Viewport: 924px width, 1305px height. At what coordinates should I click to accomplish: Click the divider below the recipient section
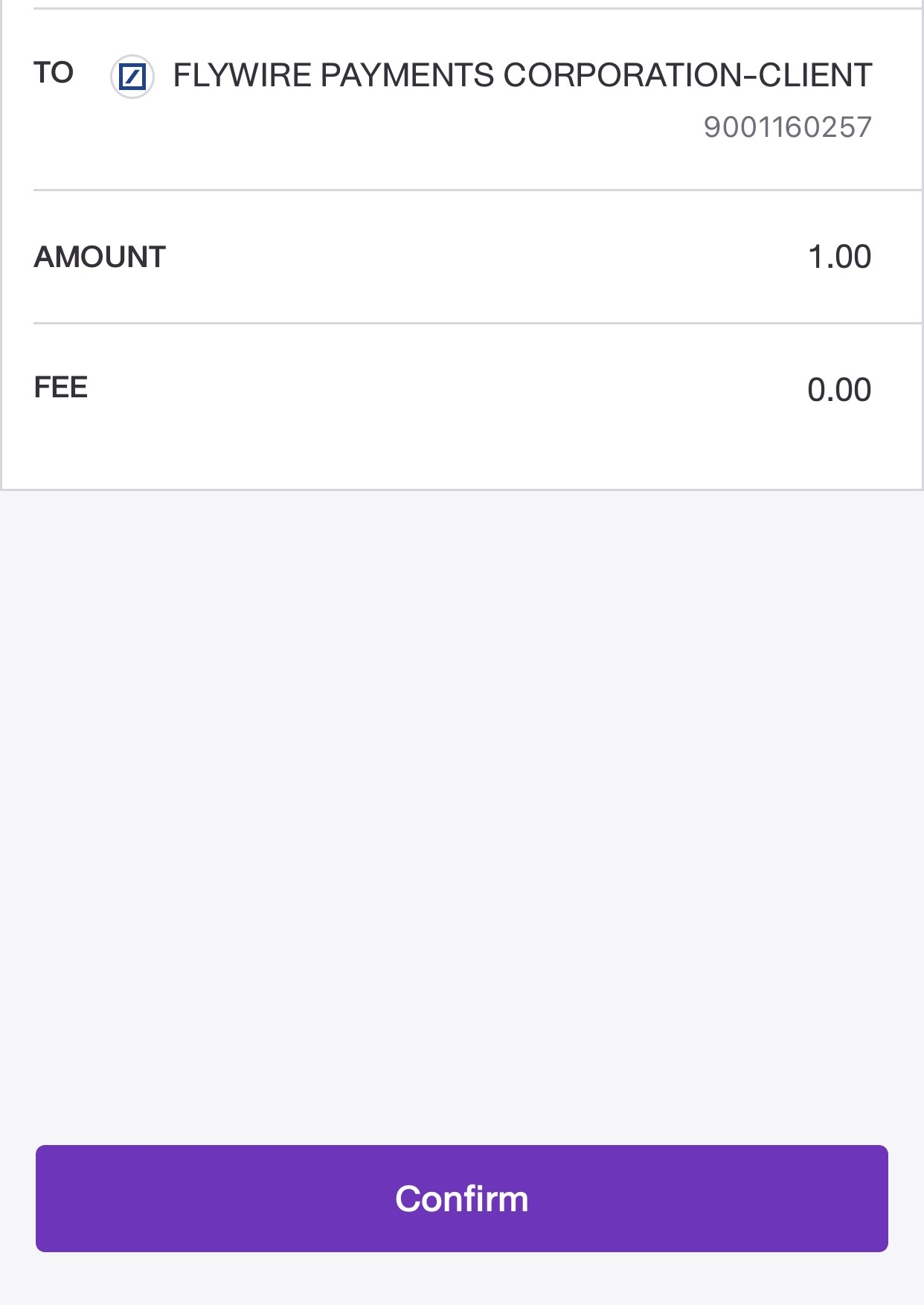[x=461, y=190]
